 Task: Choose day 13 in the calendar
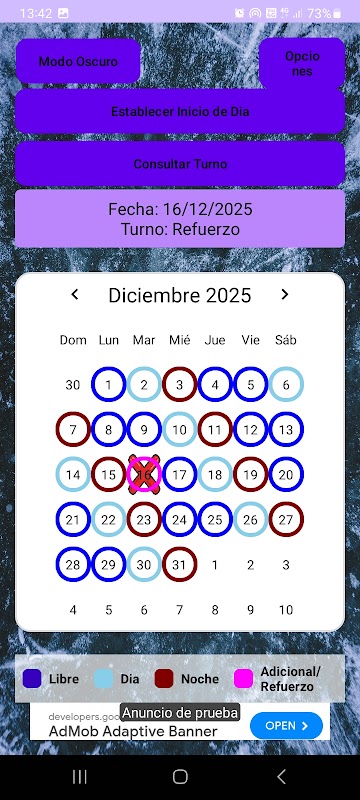[x=286, y=430]
